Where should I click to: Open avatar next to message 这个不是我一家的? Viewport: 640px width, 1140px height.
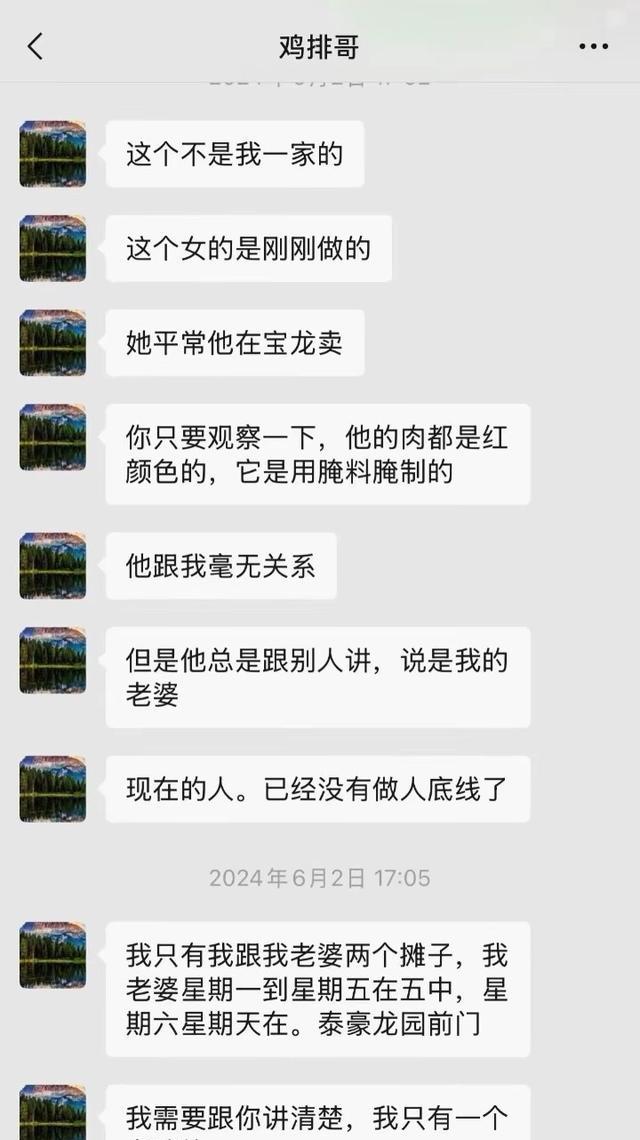(53, 154)
